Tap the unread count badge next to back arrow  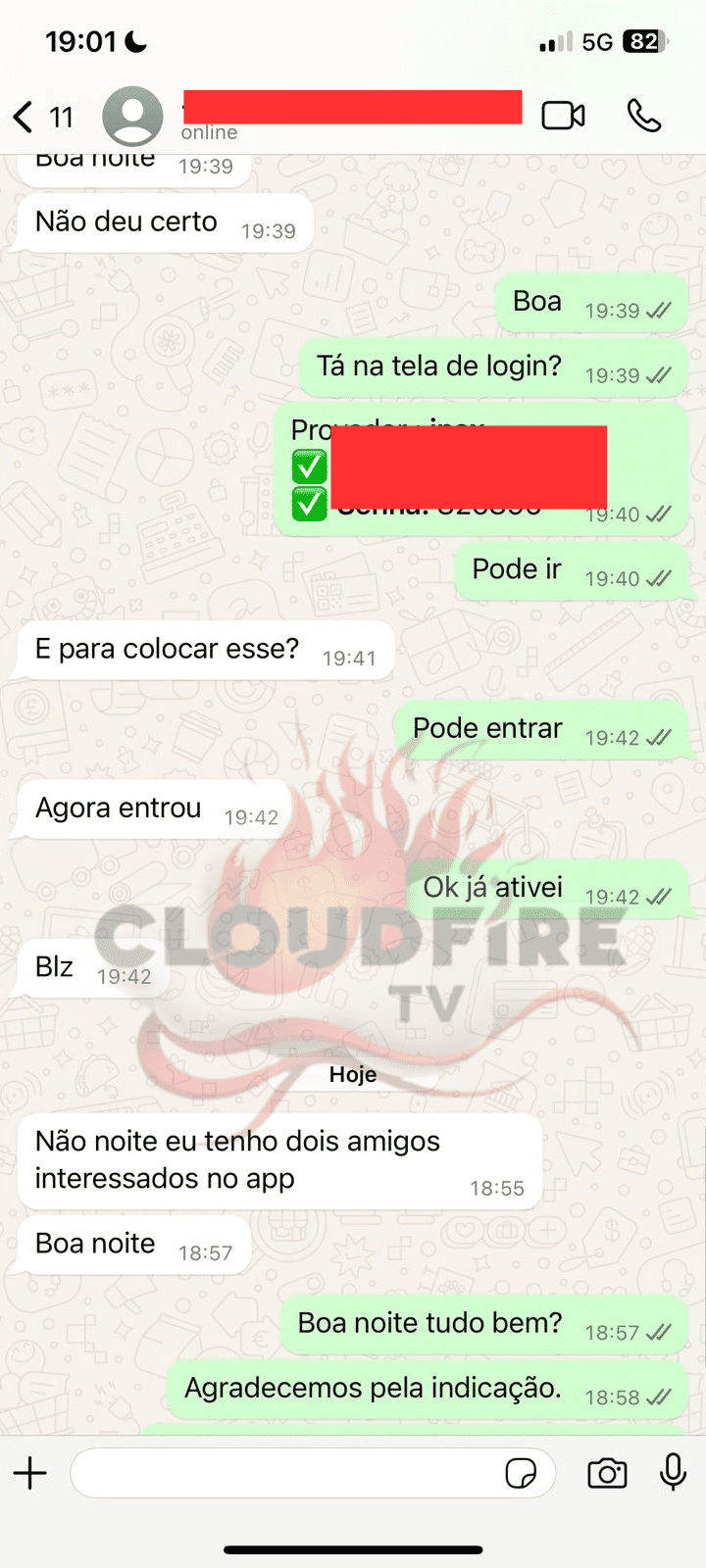coord(62,116)
